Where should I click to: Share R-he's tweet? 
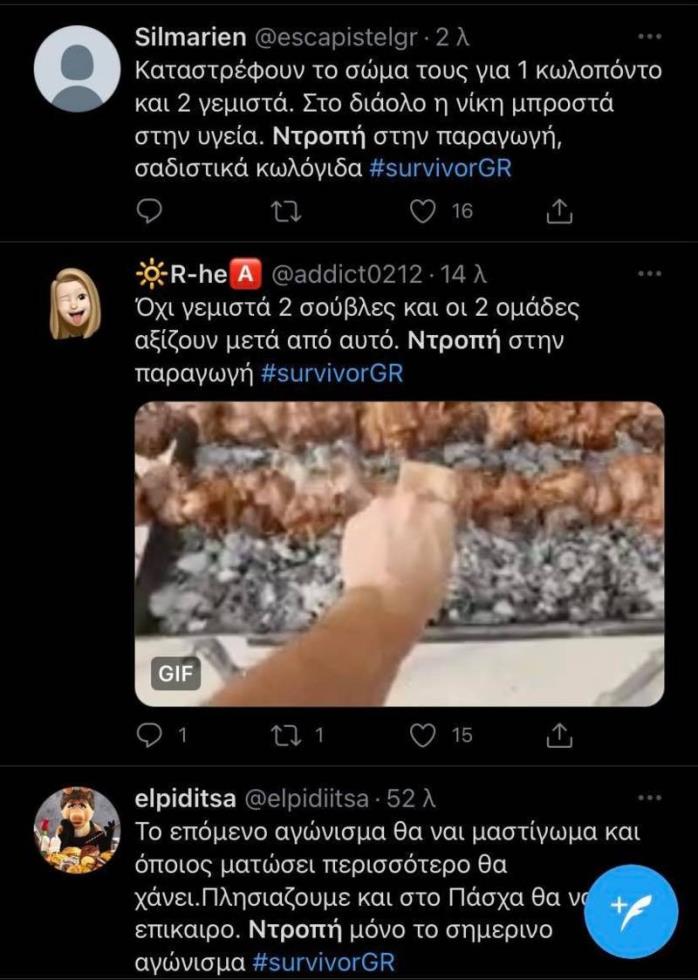[x=561, y=736]
